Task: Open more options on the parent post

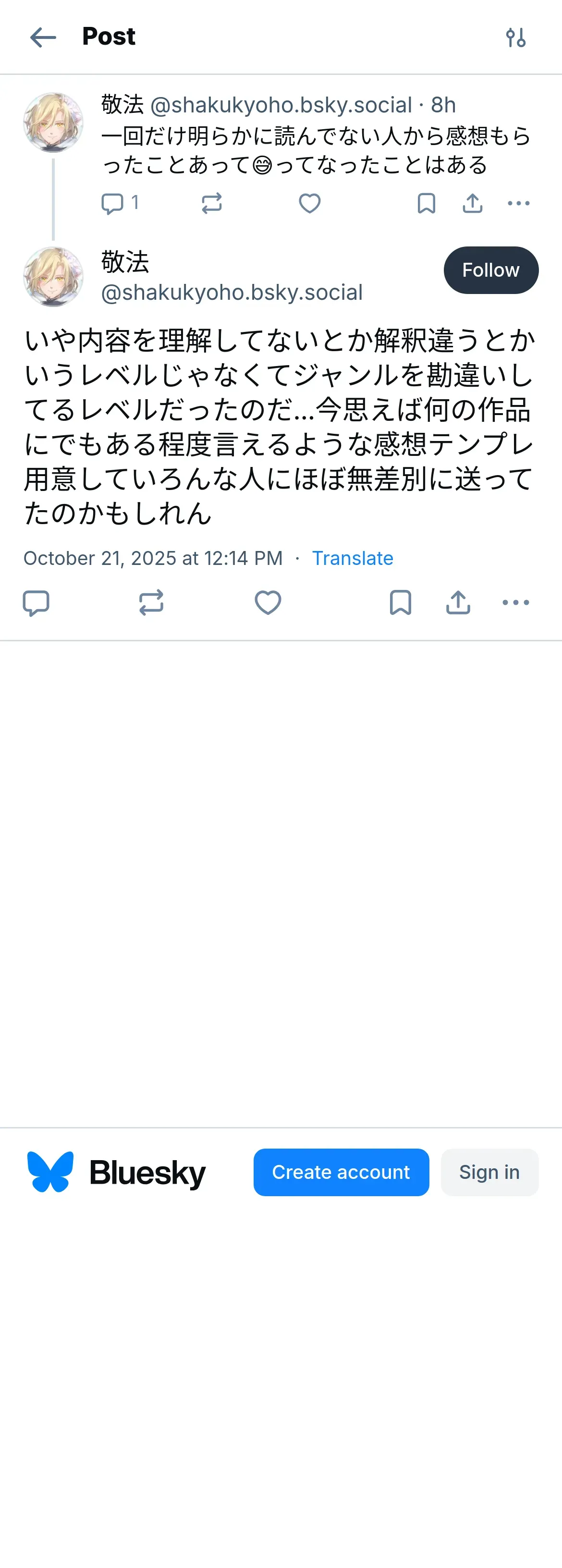Action: tap(519, 203)
